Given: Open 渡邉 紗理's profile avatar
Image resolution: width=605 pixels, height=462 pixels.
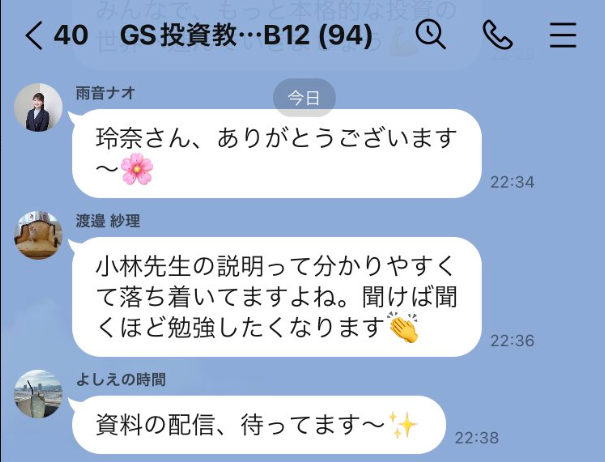Looking at the screenshot, I should tap(39, 236).
